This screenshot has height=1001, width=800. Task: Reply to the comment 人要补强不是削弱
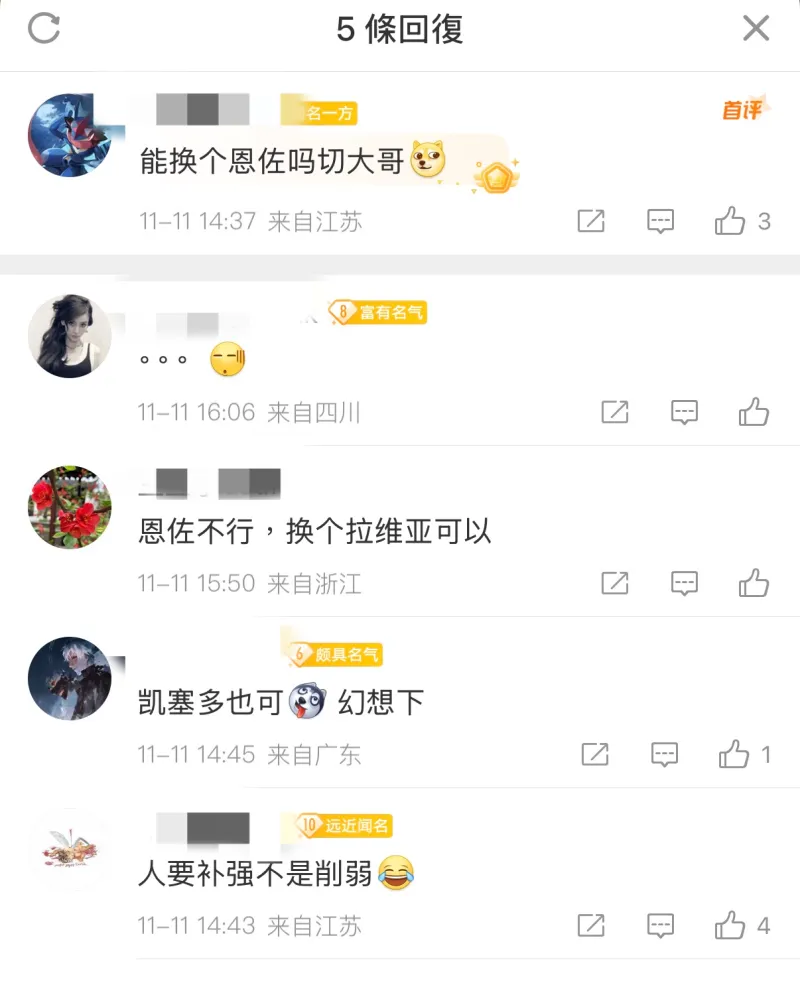[x=660, y=925]
